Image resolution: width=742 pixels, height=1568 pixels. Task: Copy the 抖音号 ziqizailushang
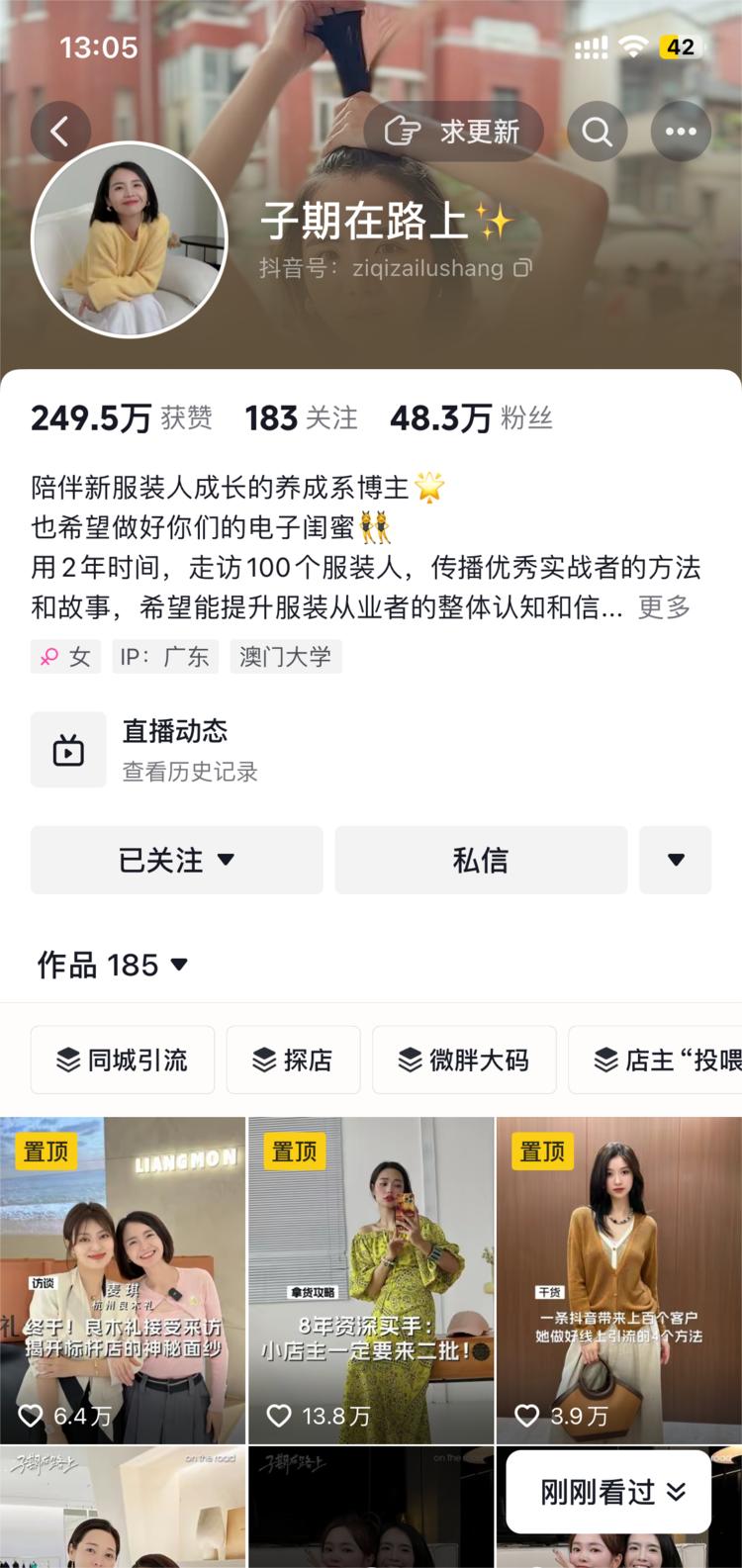point(521,268)
